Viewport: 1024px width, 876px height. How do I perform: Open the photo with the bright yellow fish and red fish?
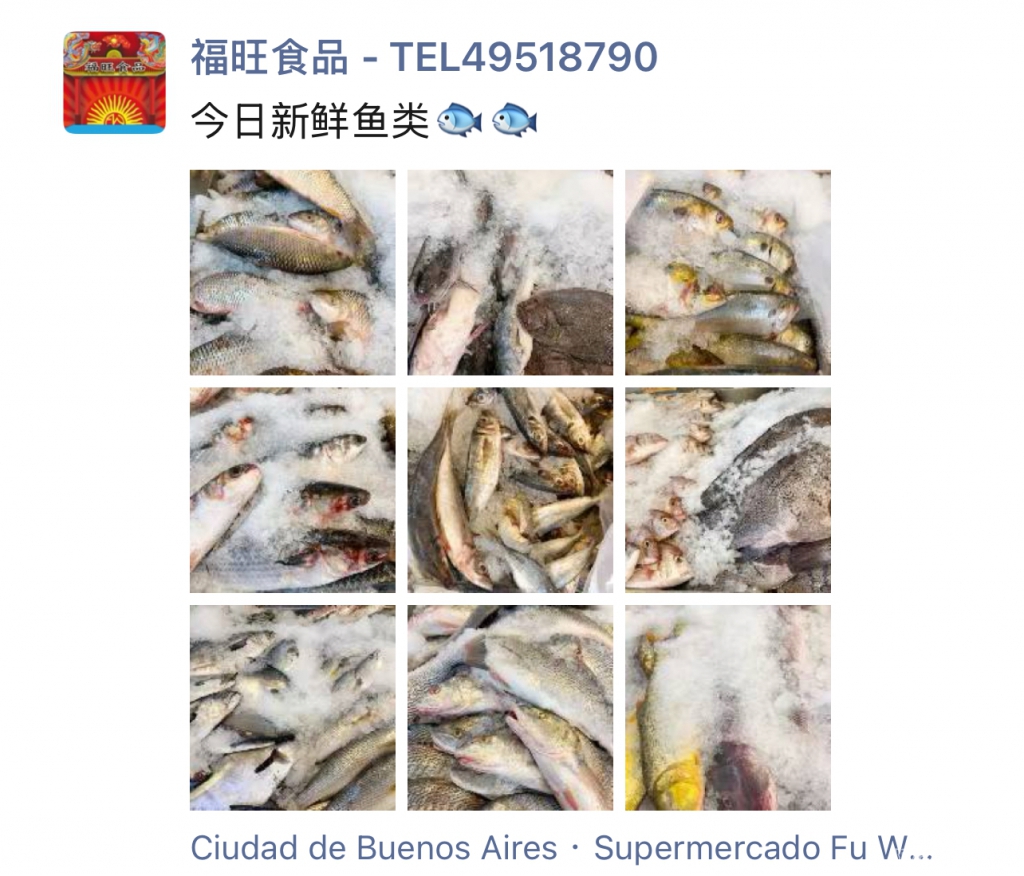[x=728, y=708]
